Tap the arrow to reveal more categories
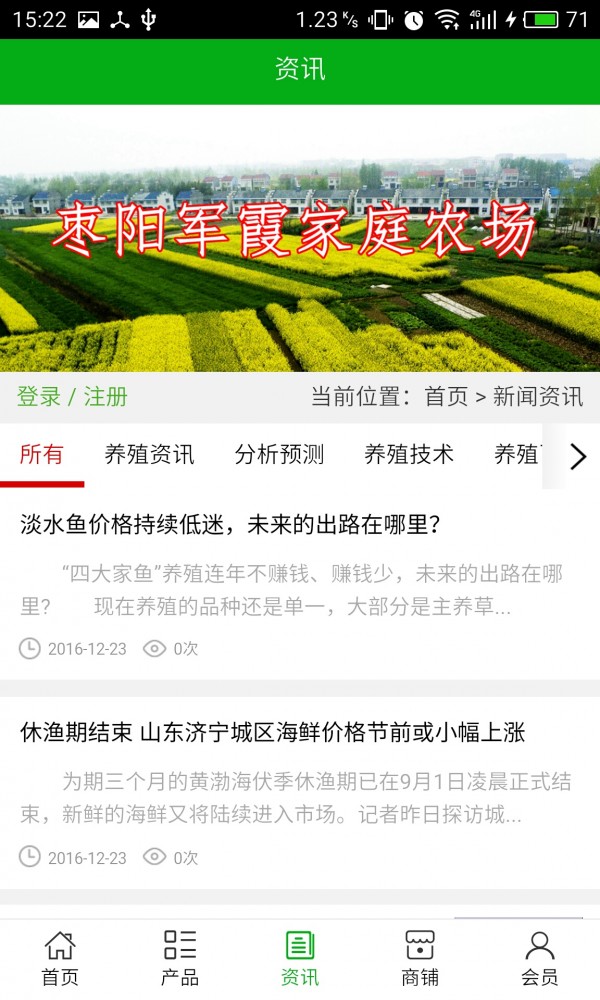This screenshot has width=600, height=1000. pyautogui.click(x=578, y=457)
